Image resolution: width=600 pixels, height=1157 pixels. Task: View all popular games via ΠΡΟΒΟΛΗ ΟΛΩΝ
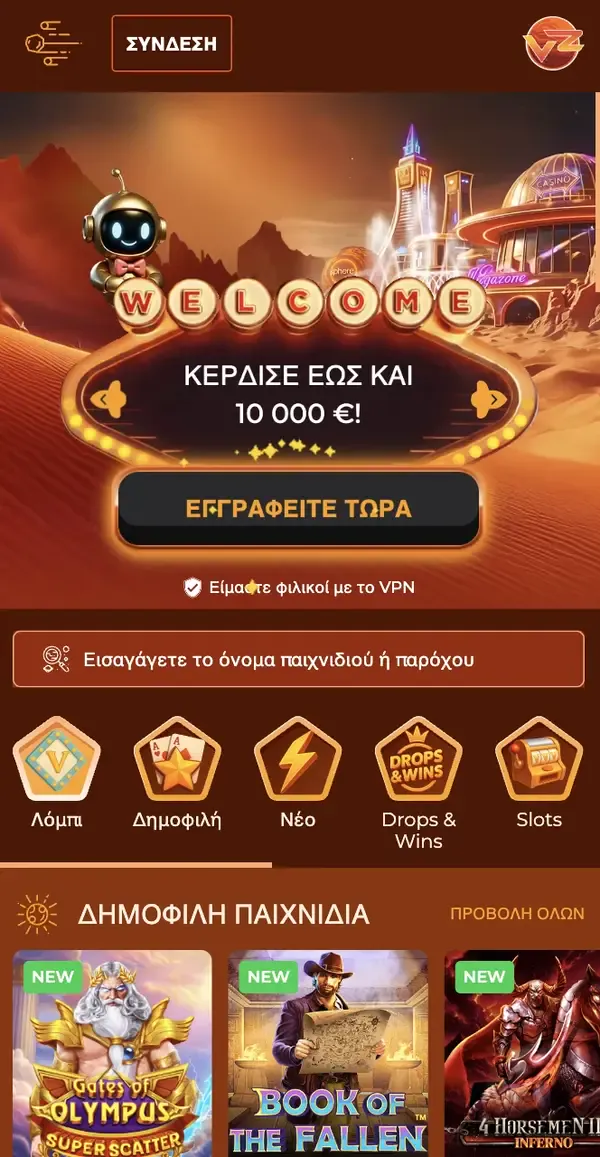point(516,914)
